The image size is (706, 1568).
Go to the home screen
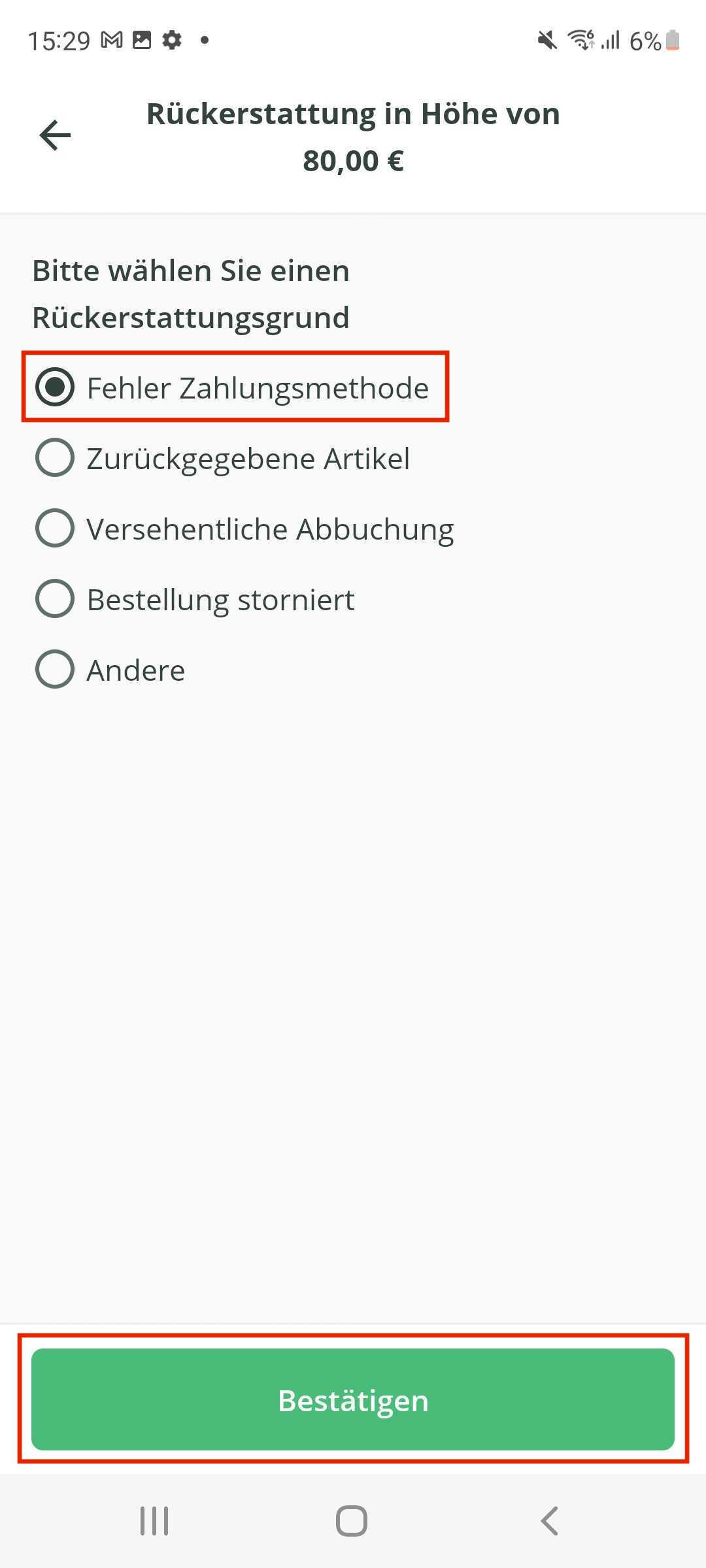(x=352, y=1521)
